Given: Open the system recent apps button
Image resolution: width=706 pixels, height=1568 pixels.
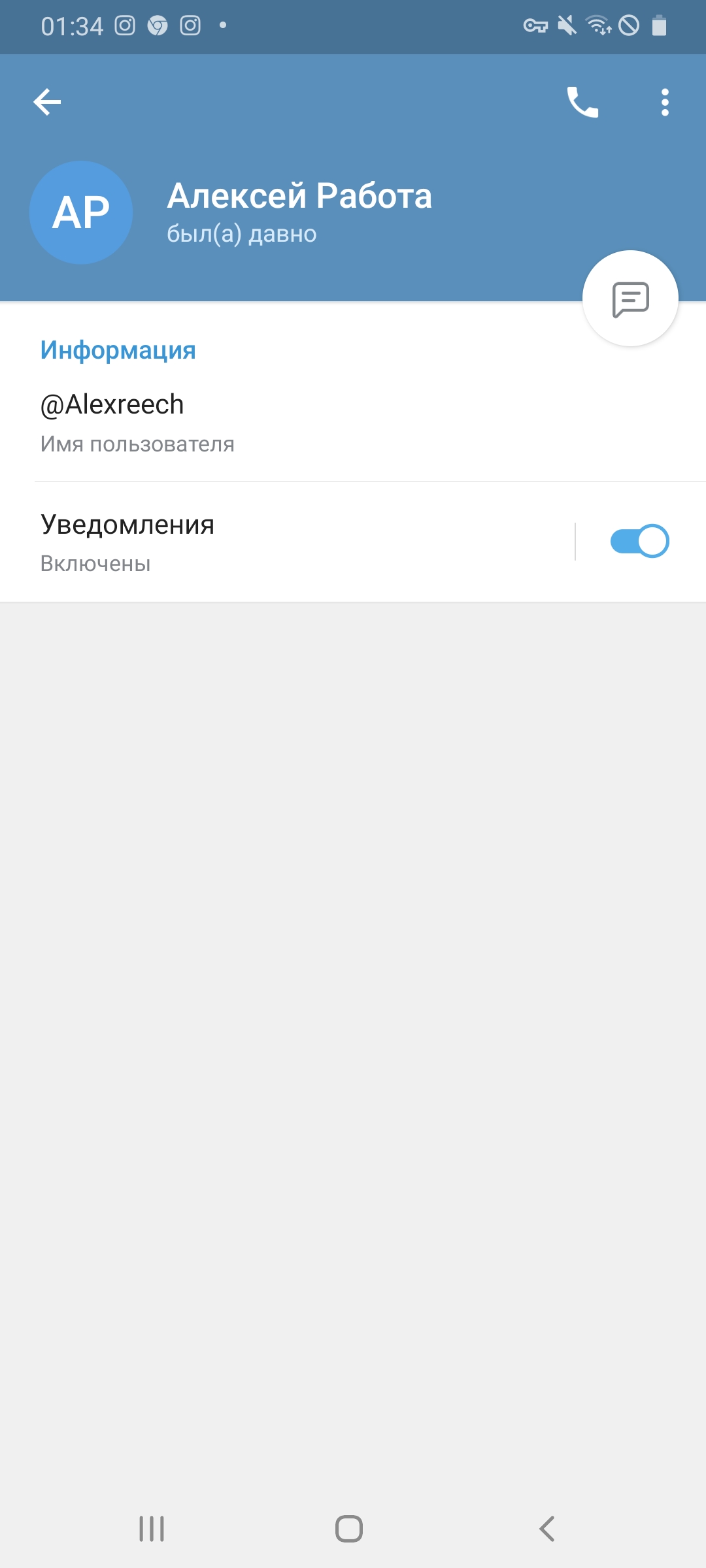Looking at the screenshot, I should point(152,1529).
